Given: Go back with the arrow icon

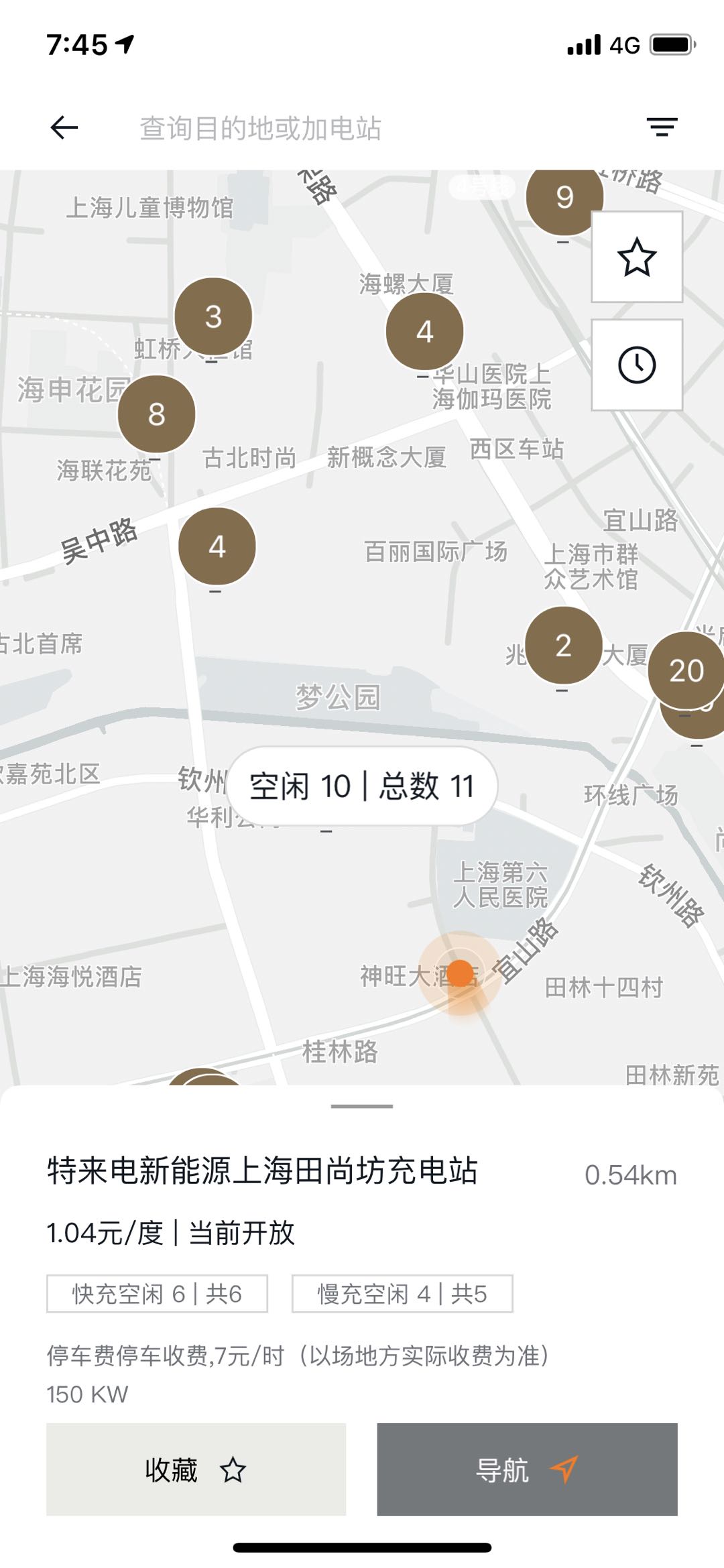Looking at the screenshot, I should point(64,127).
